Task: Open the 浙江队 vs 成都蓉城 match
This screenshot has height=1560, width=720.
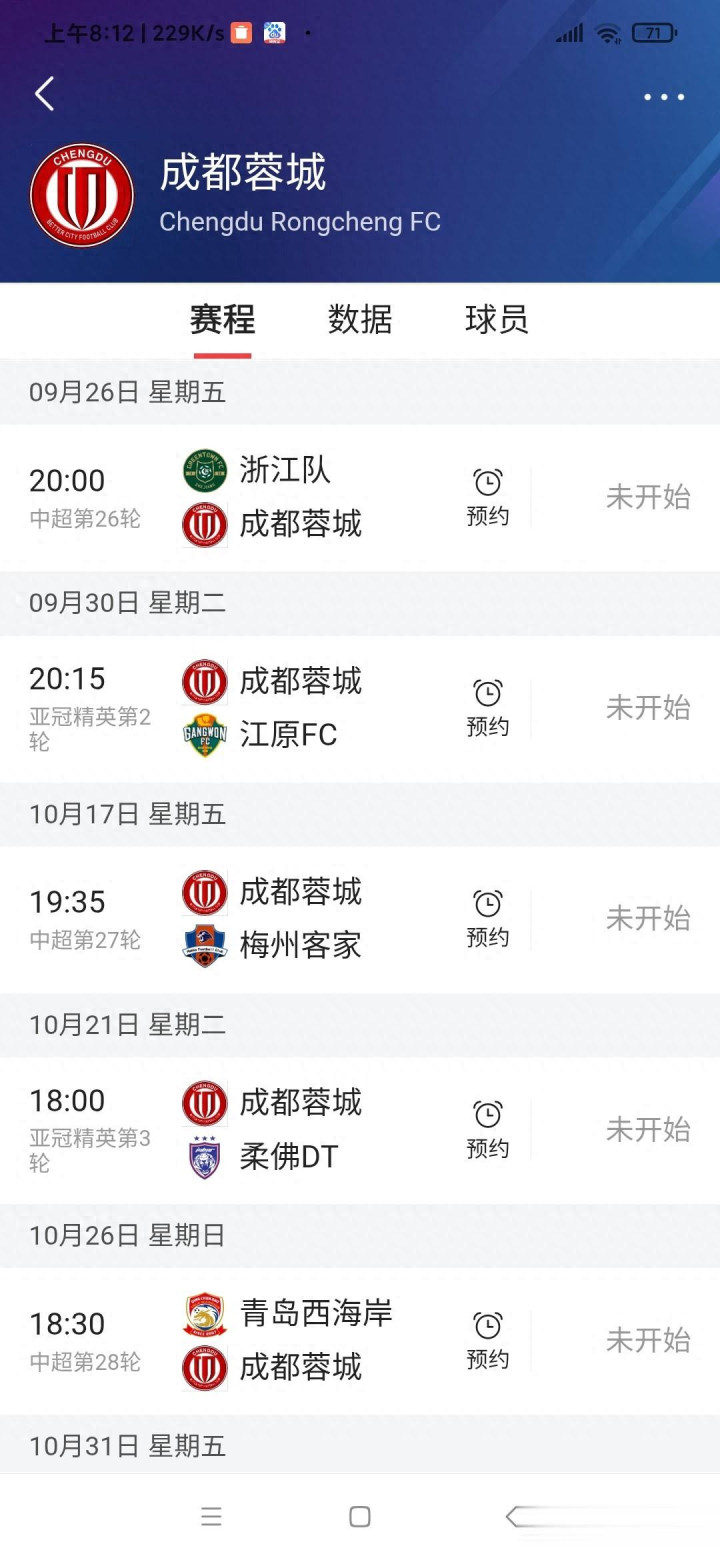Action: [x=300, y=497]
